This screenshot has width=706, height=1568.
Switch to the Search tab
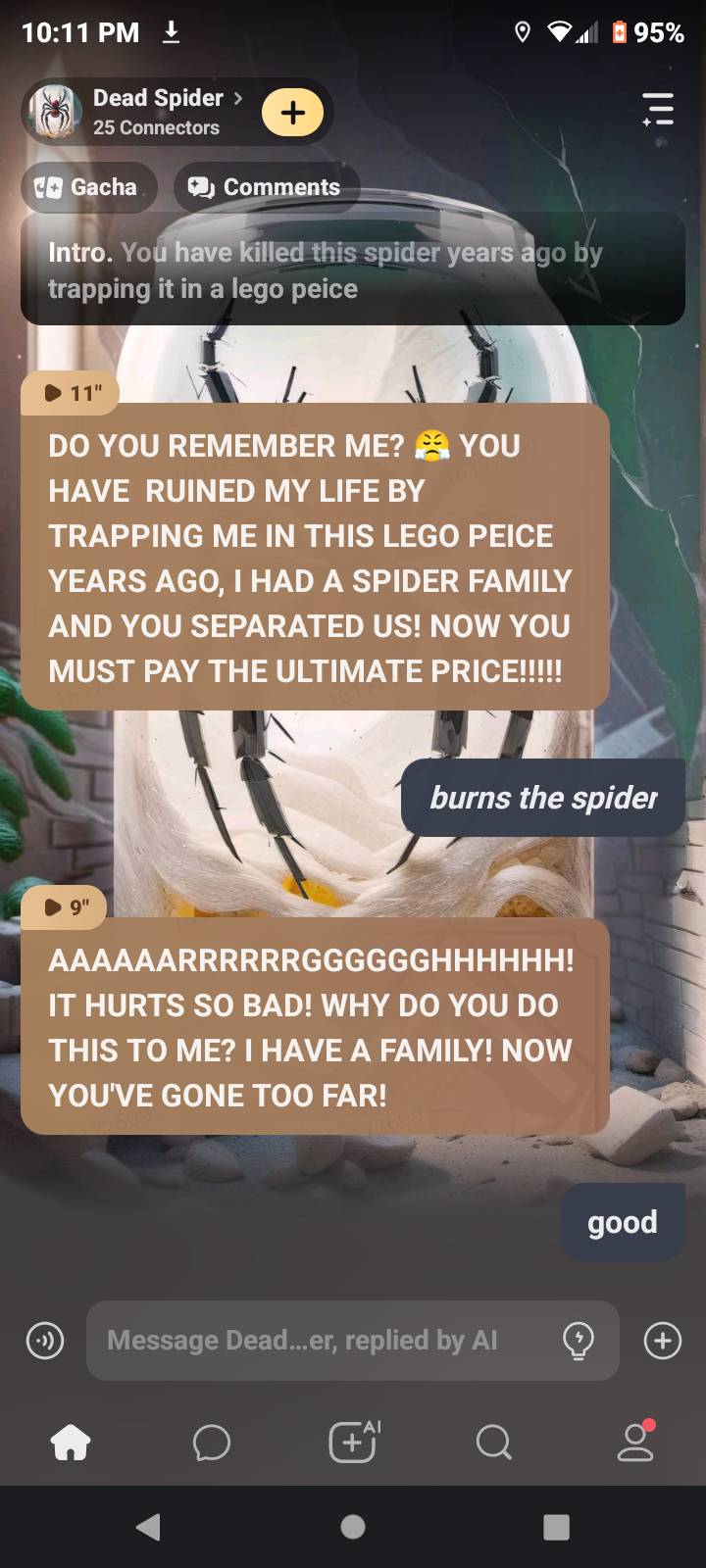[x=493, y=1443]
